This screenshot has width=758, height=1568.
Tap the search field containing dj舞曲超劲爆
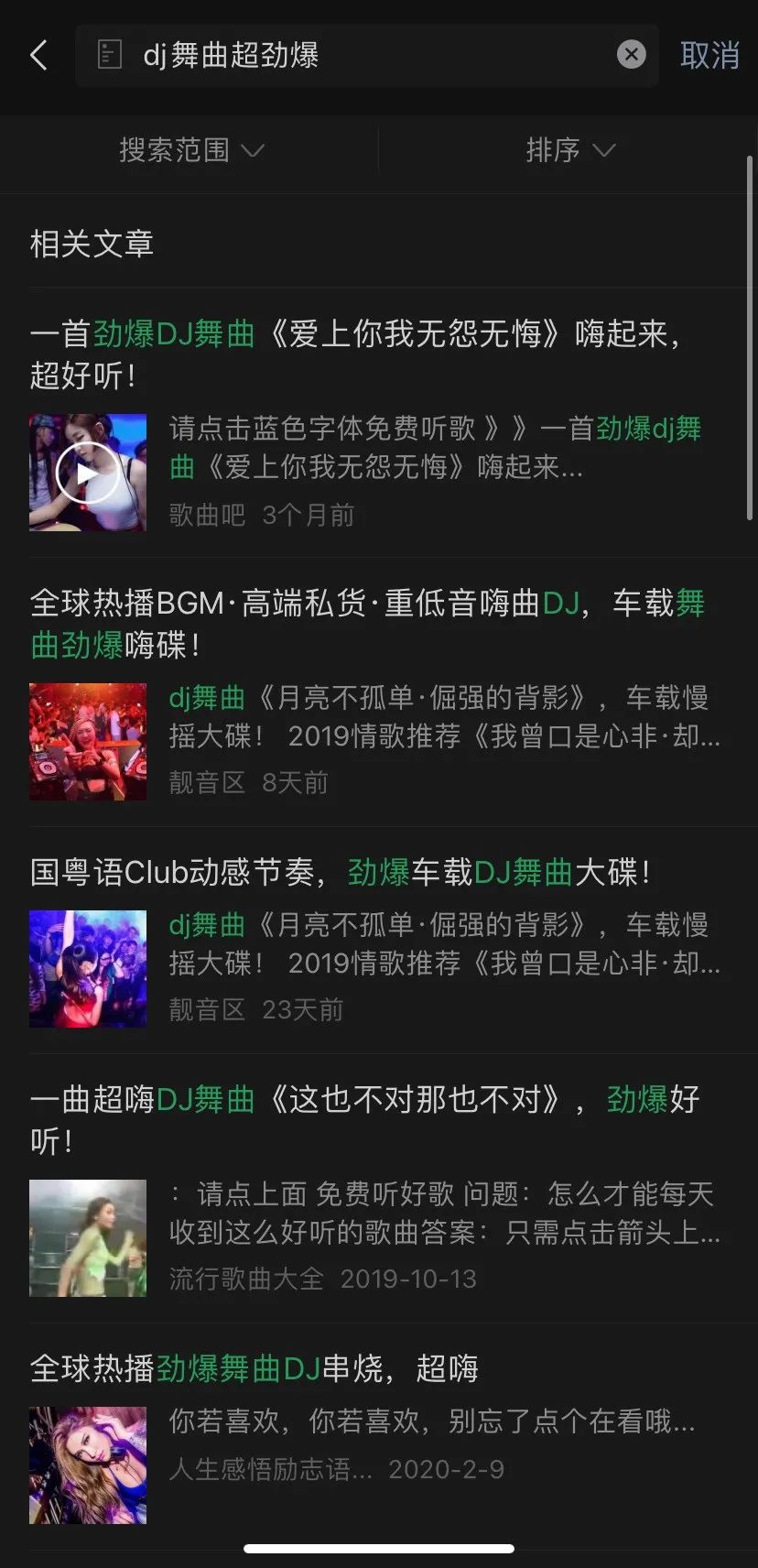point(366,55)
